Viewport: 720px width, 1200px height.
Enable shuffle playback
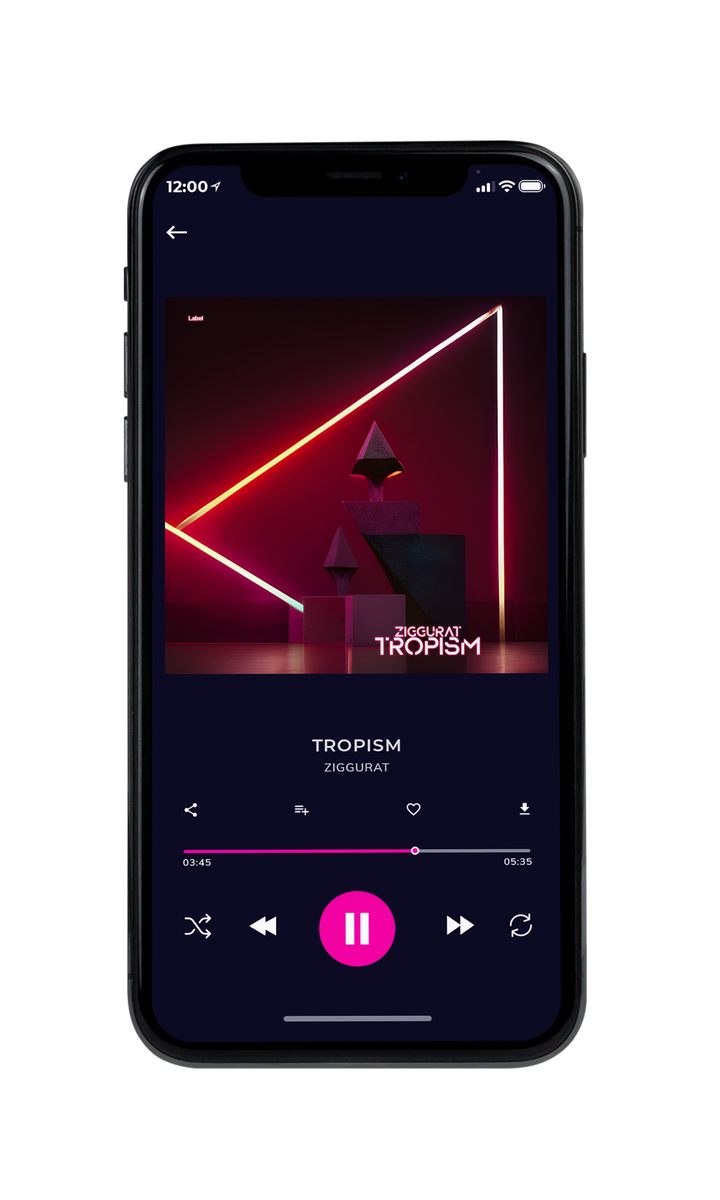(x=198, y=926)
